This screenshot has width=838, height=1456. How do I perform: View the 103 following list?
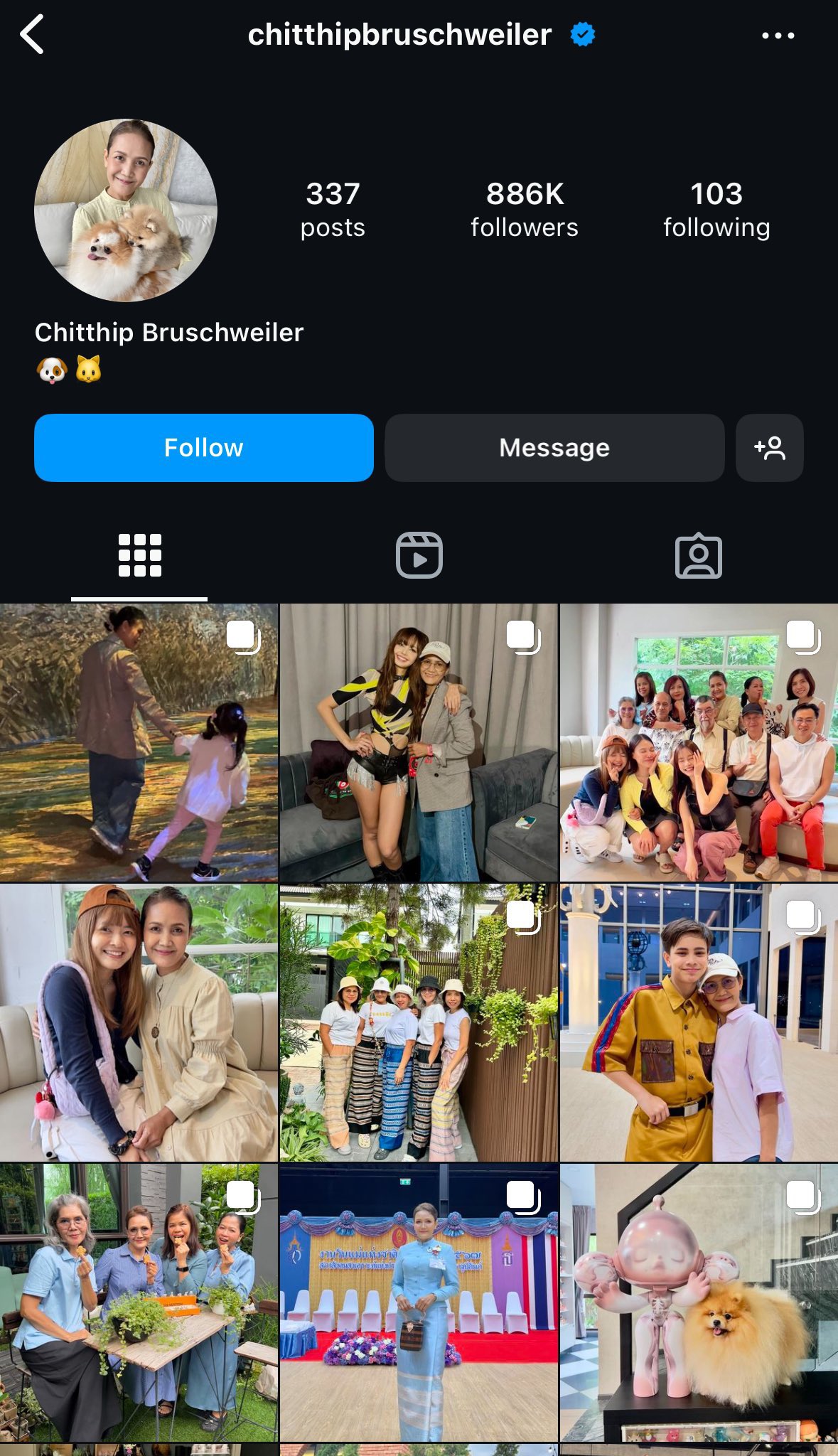(x=716, y=208)
